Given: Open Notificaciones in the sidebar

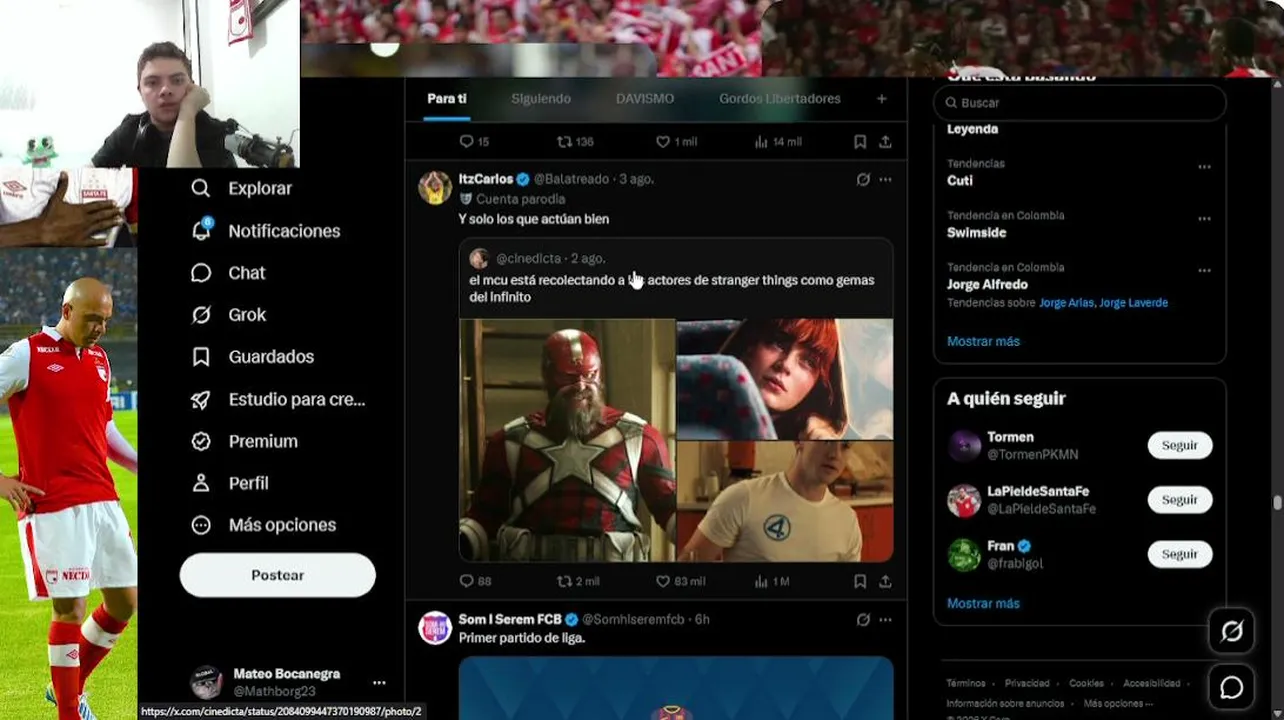Looking at the screenshot, I should [265, 231].
